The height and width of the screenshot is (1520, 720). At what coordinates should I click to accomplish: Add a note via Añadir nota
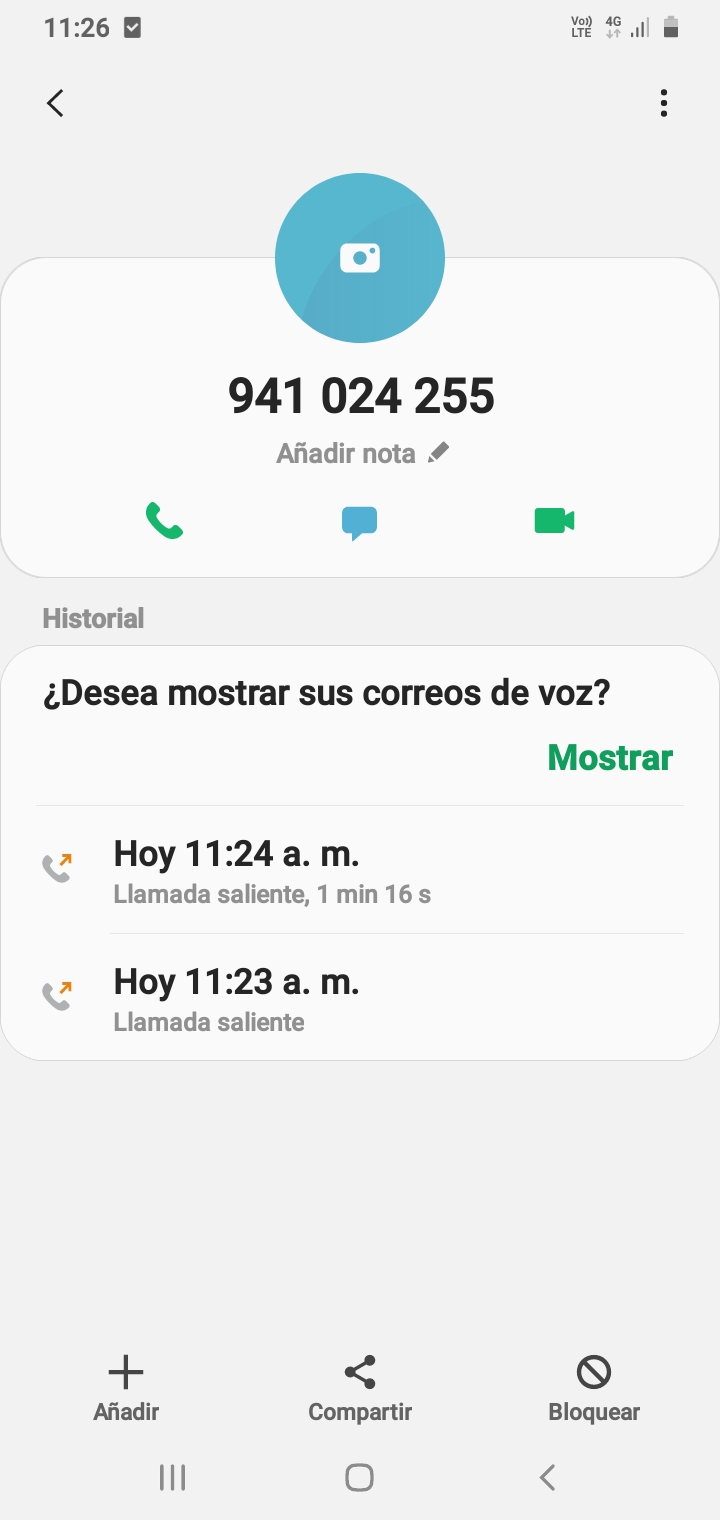pos(363,453)
